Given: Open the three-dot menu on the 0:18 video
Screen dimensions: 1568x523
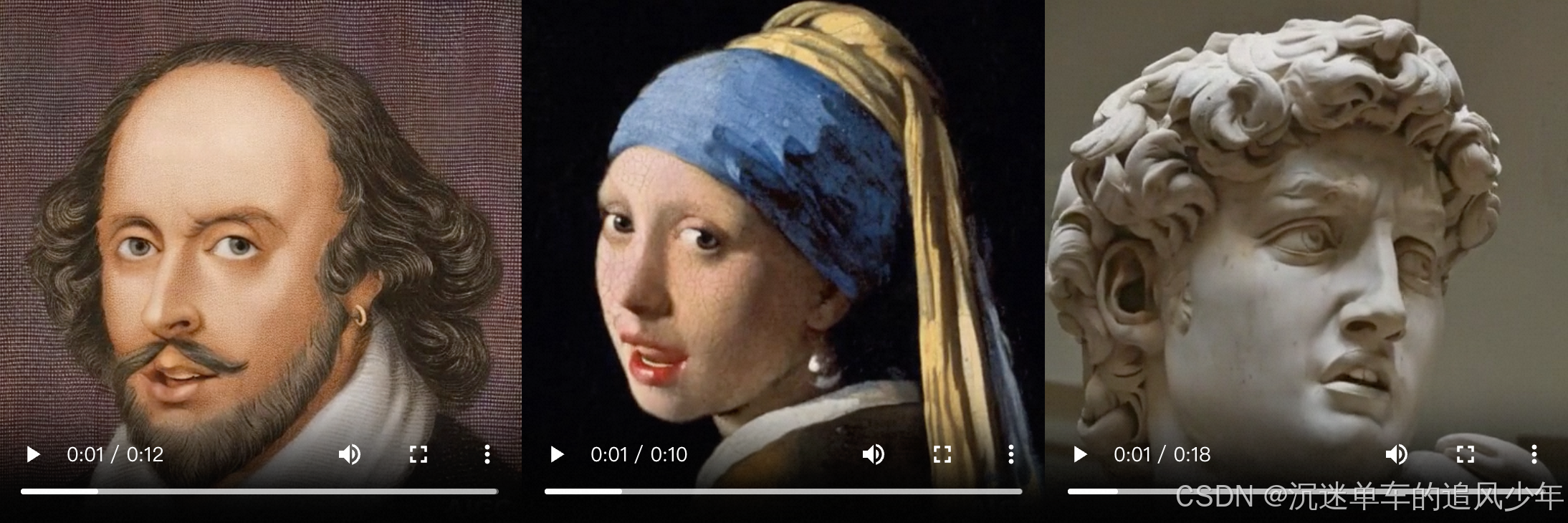Looking at the screenshot, I should (1534, 454).
